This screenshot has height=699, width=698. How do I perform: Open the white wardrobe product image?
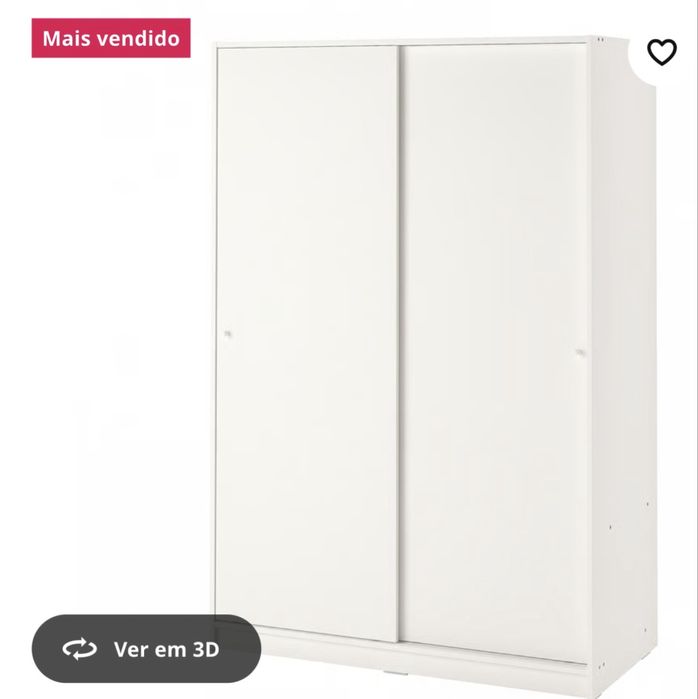coord(420,350)
